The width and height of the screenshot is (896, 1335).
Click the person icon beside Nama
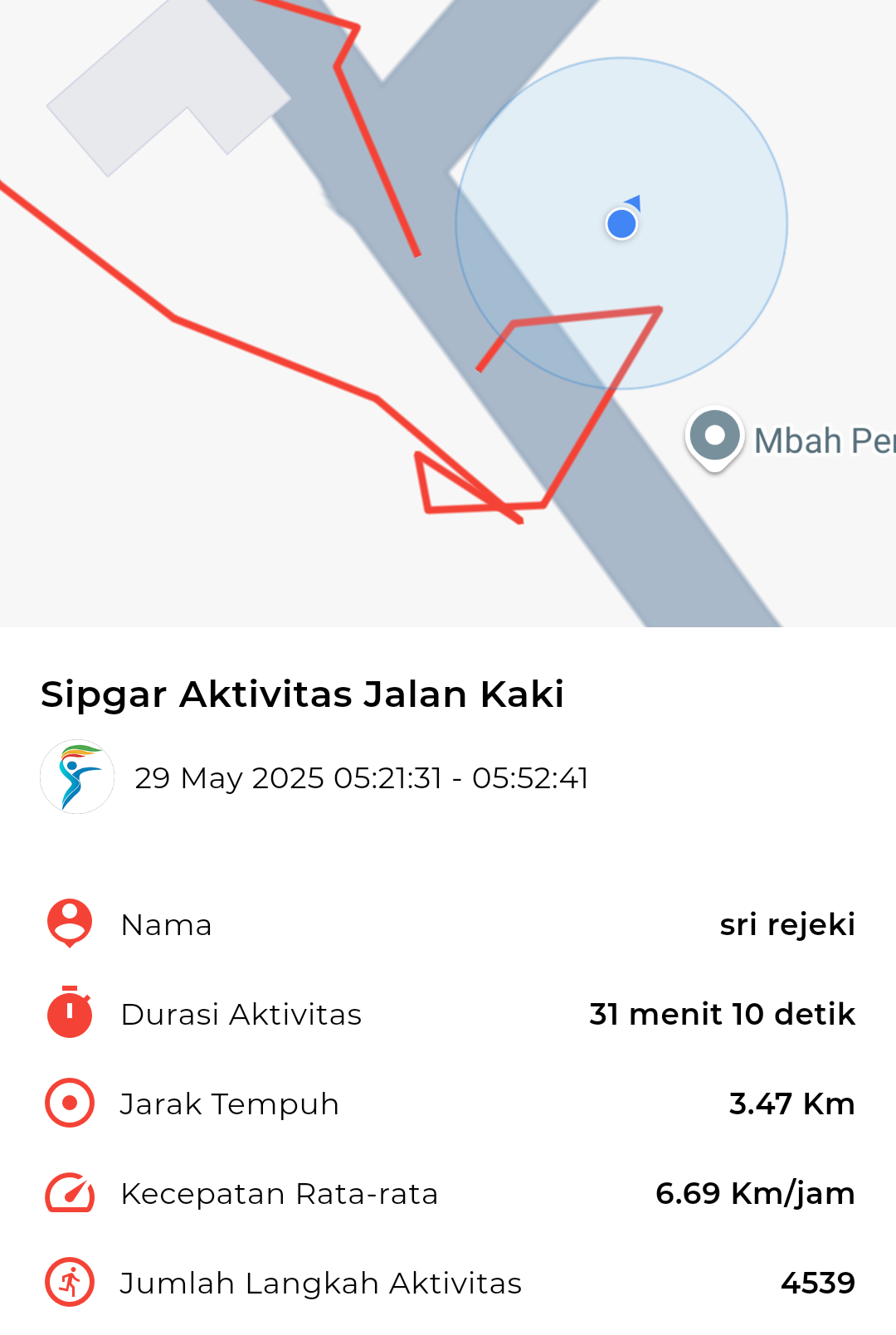tap(70, 923)
